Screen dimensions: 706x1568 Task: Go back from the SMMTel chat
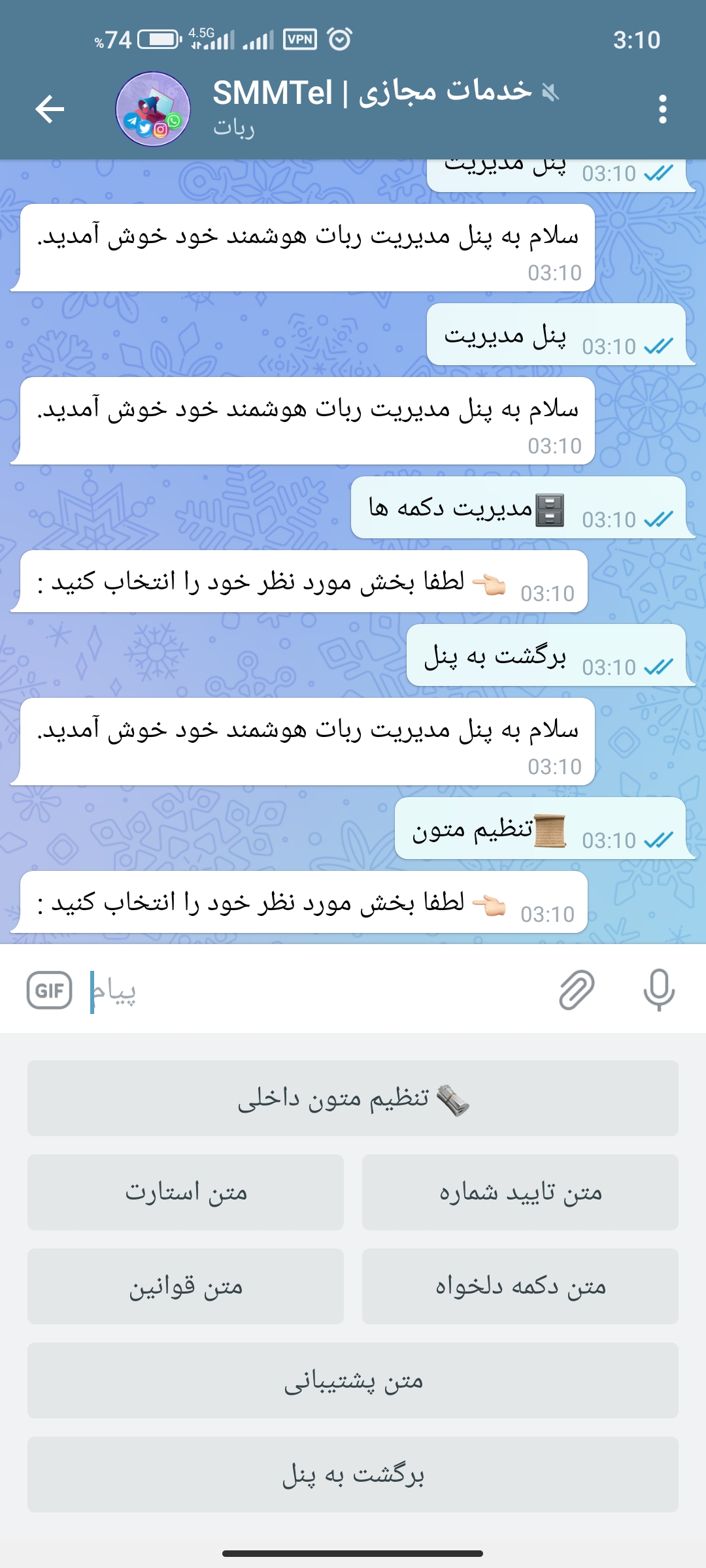[50, 108]
